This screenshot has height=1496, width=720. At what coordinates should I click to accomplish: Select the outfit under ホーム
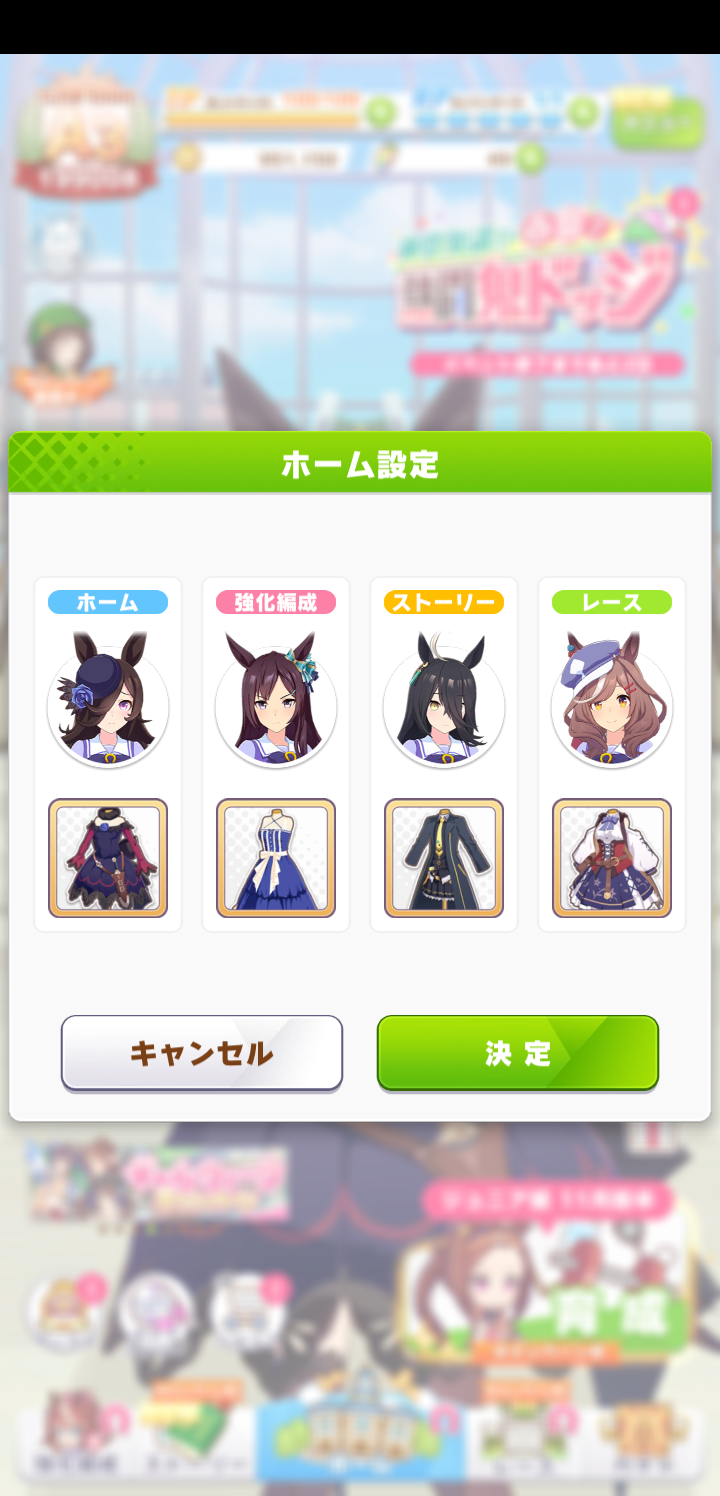108,858
